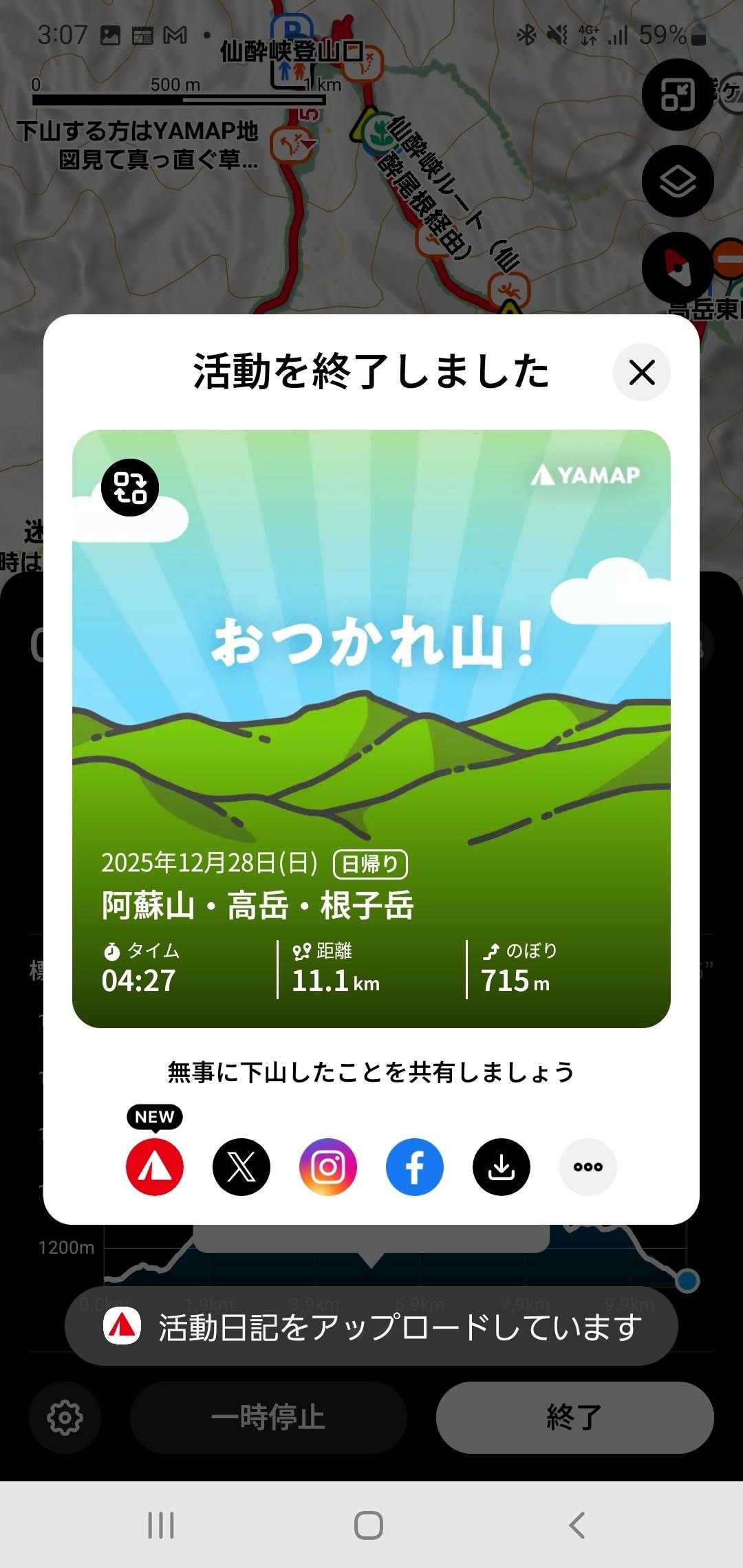Share the activity on Facebook
This screenshot has height=1568, width=743.
415,1166
